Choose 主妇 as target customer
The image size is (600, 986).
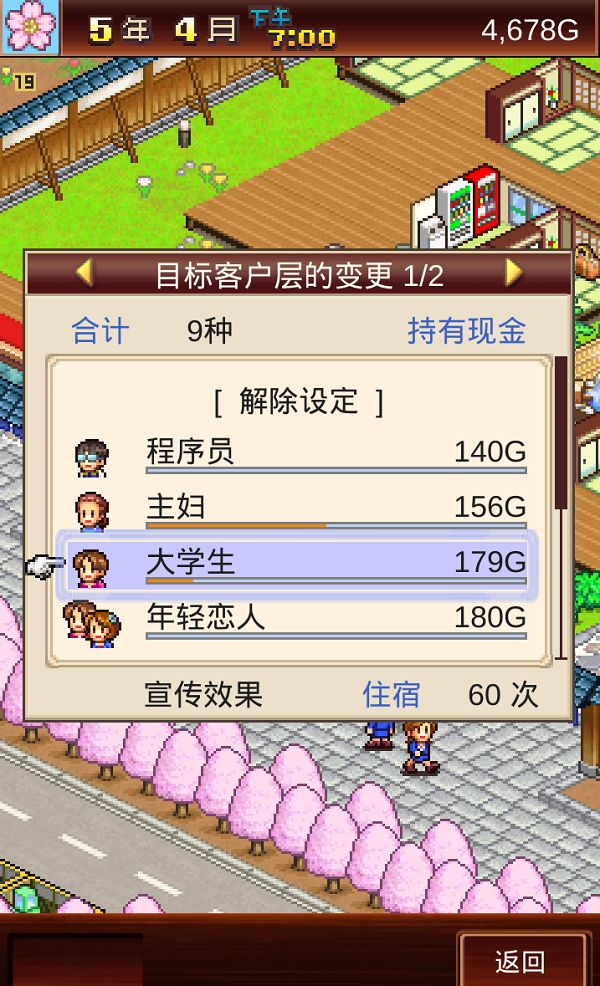click(299, 508)
